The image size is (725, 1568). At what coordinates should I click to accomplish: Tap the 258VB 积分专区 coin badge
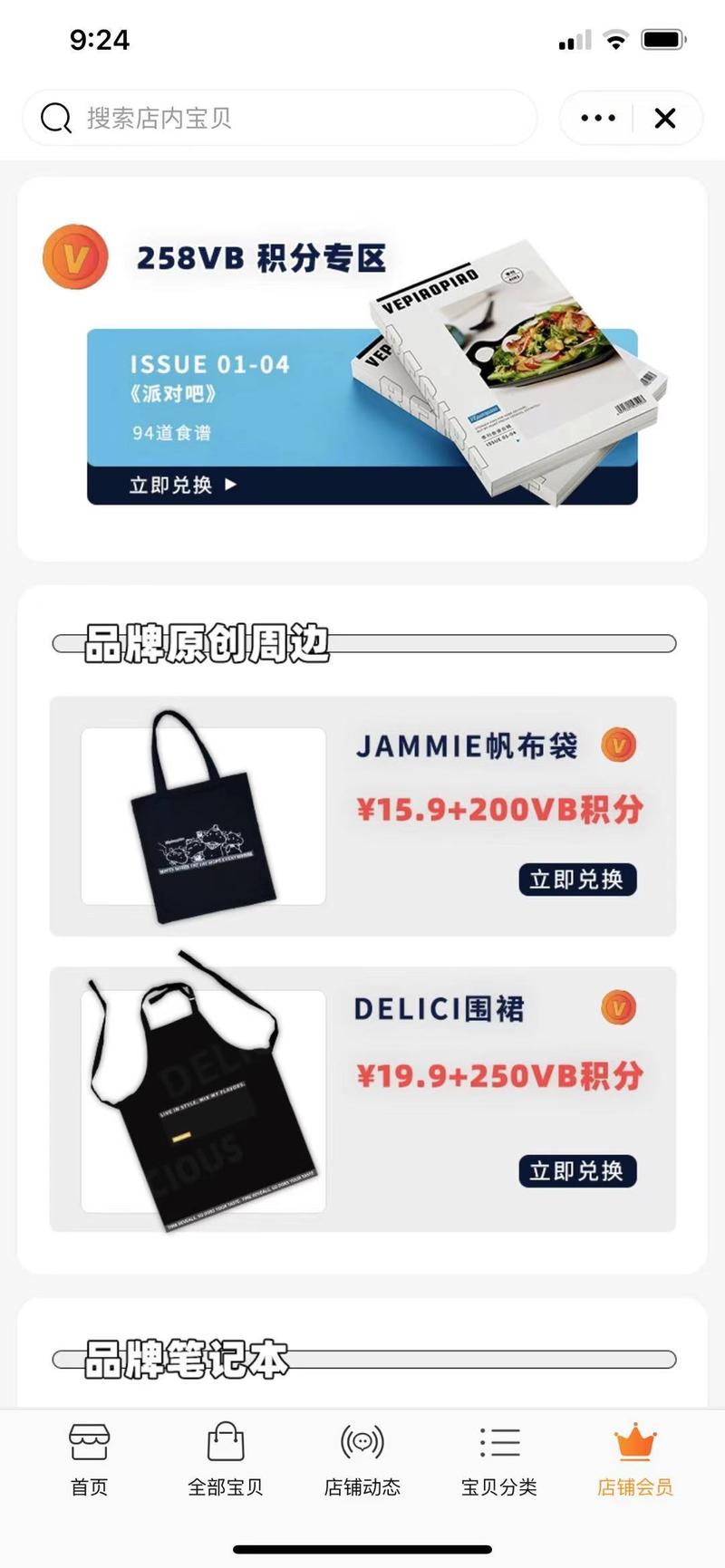(75, 257)
